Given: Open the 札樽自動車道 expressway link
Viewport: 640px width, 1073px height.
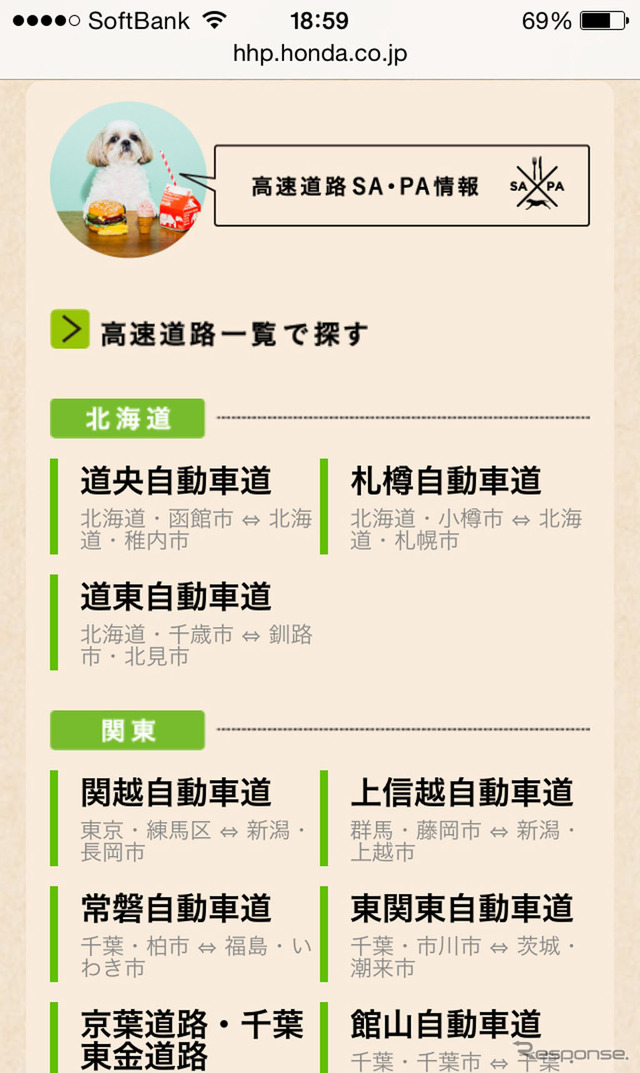Looking at the screenshot, I should click(x=446, y=481).
